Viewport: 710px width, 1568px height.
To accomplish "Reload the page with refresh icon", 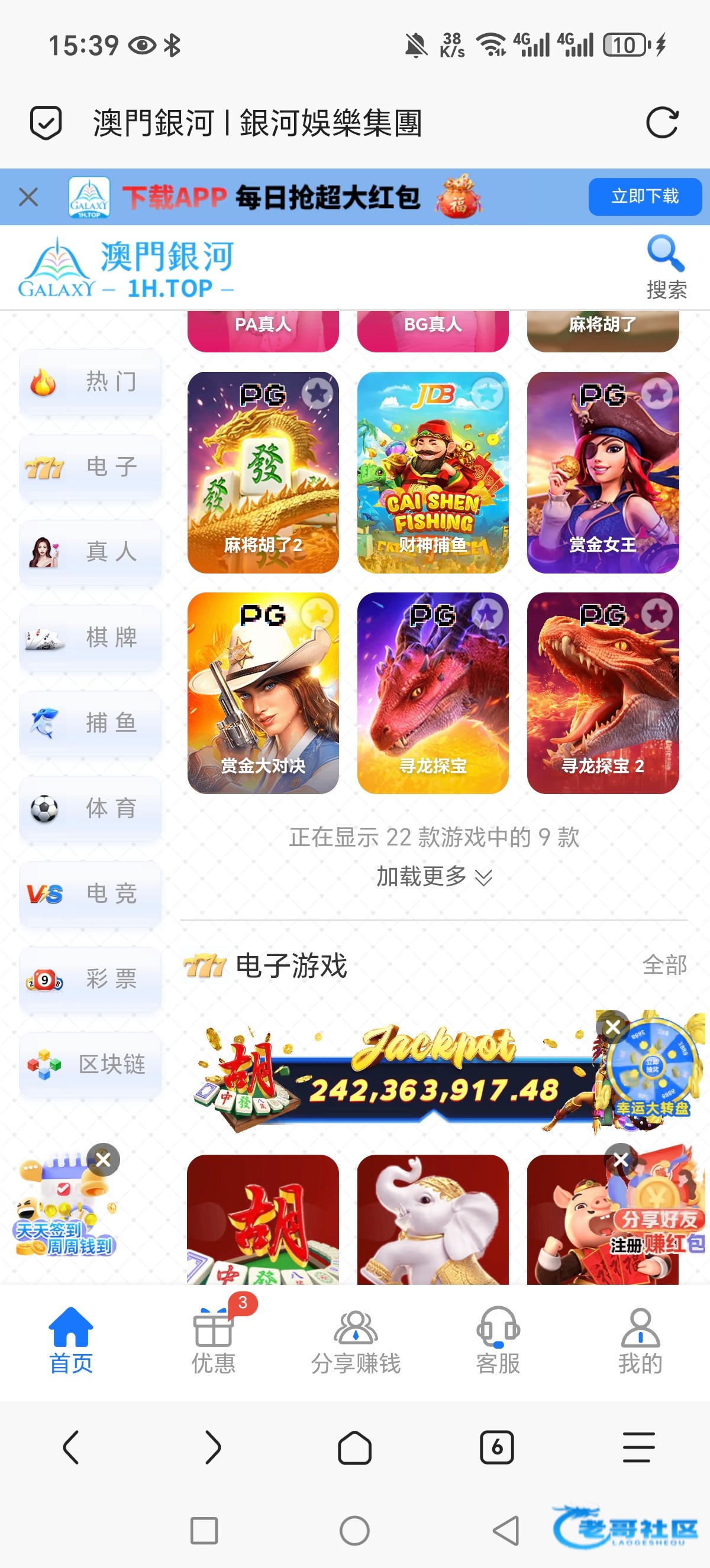I will pos(661,123).
